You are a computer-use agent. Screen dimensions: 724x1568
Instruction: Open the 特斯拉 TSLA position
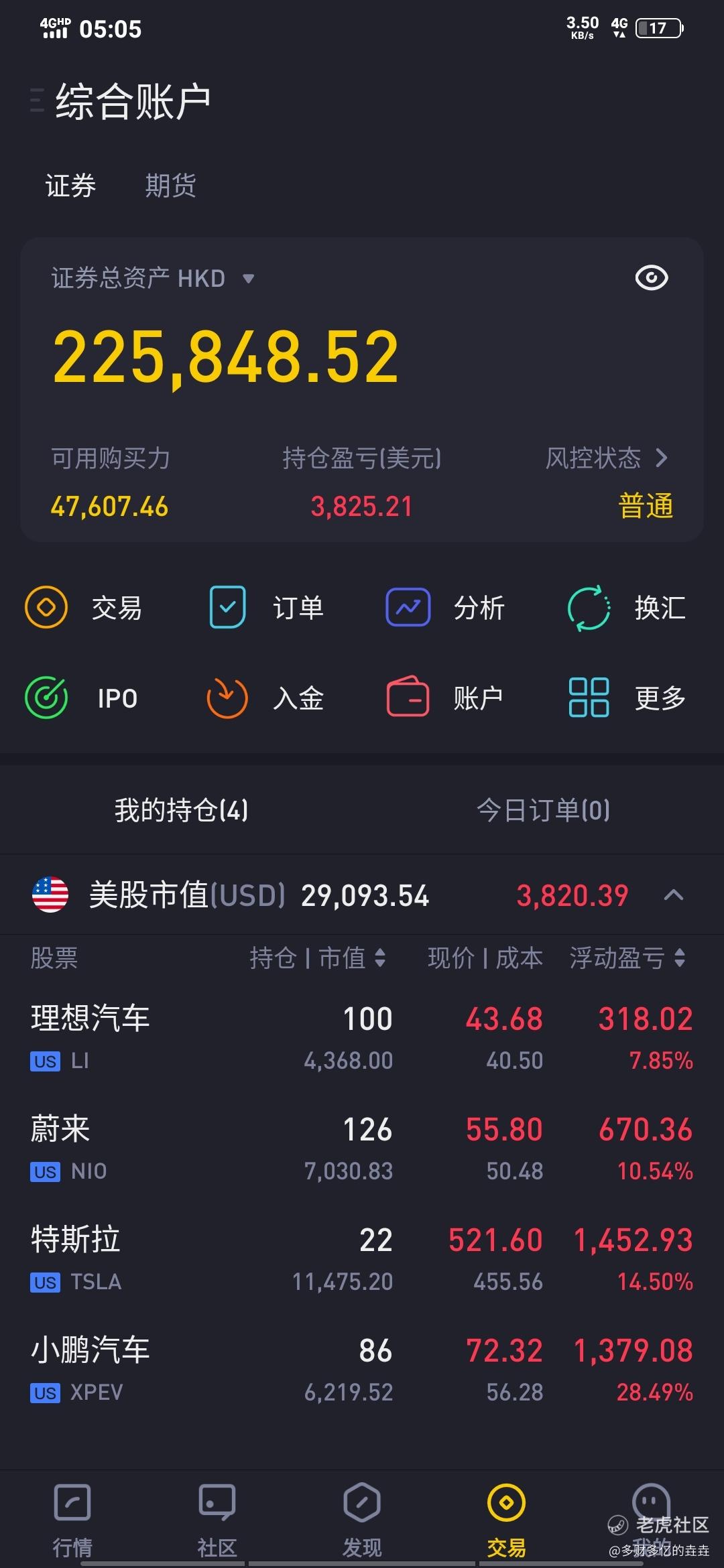362,1260
